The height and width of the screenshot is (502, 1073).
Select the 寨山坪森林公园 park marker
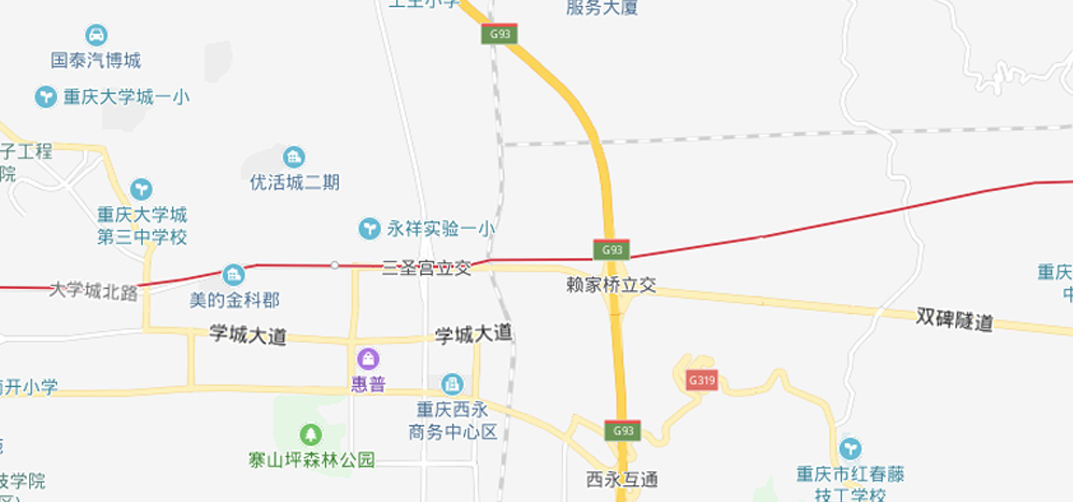(311, 435)
